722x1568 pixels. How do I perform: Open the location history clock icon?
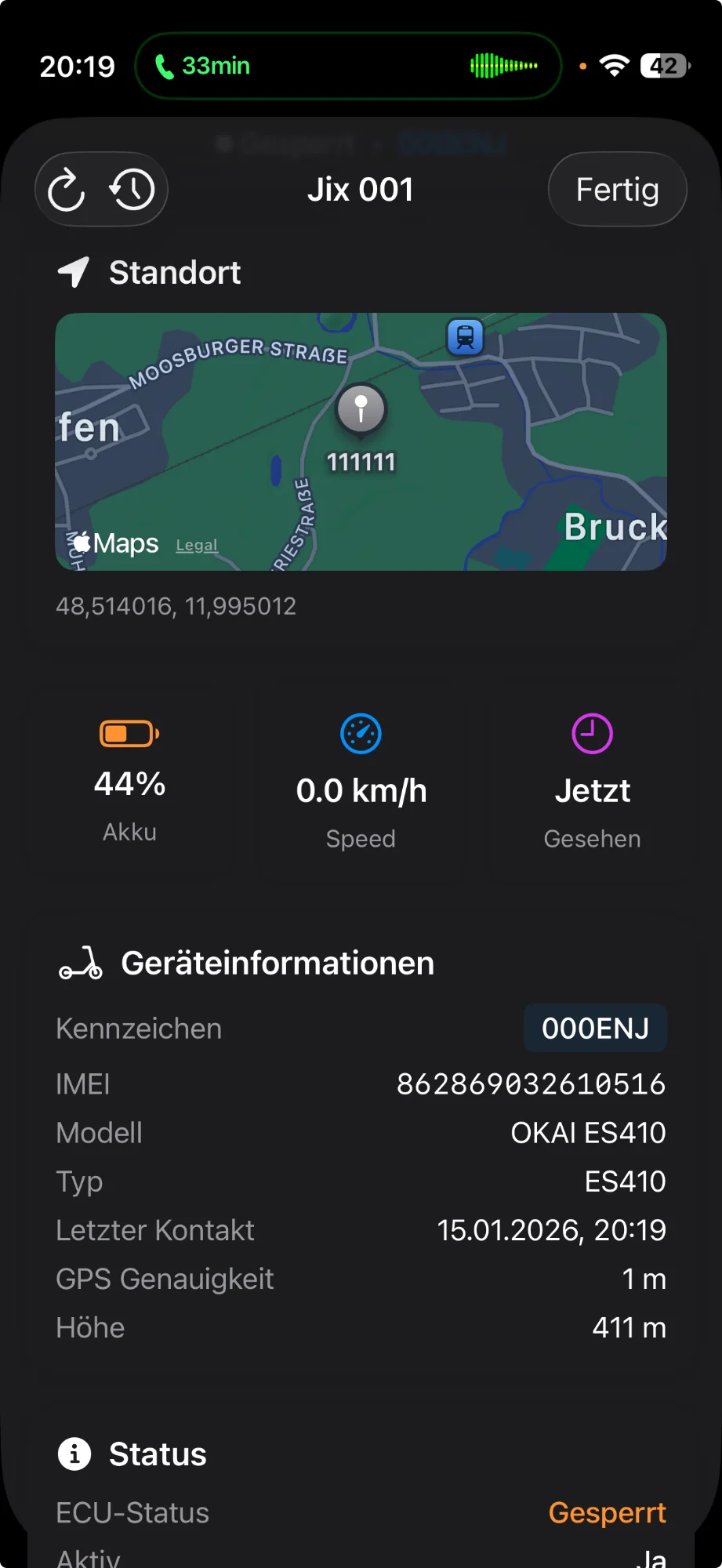tap(132, 190)
